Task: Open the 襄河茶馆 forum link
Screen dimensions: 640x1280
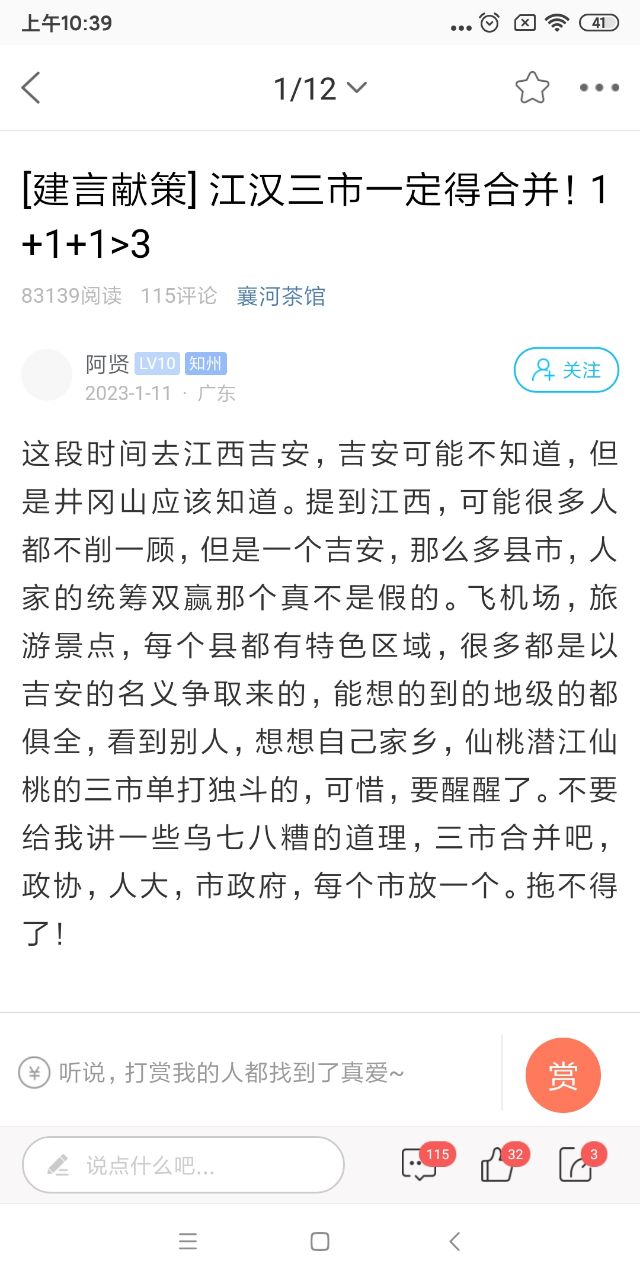Action: pos(281,296)
